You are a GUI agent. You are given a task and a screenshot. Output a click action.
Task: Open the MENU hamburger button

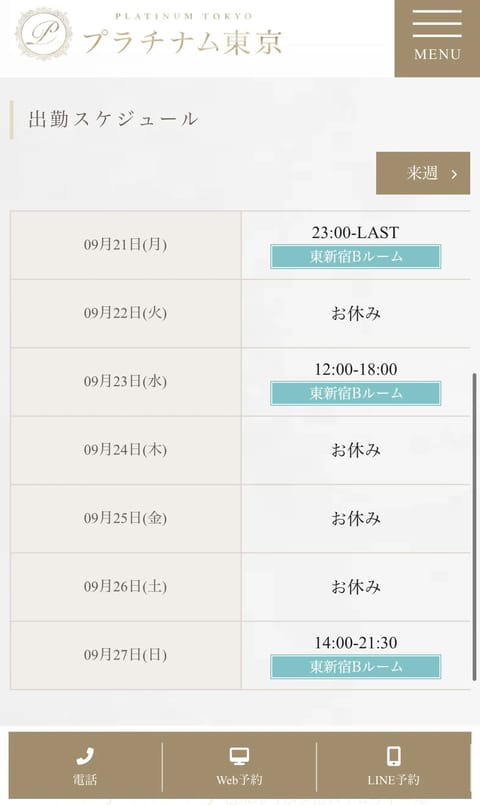437,39
